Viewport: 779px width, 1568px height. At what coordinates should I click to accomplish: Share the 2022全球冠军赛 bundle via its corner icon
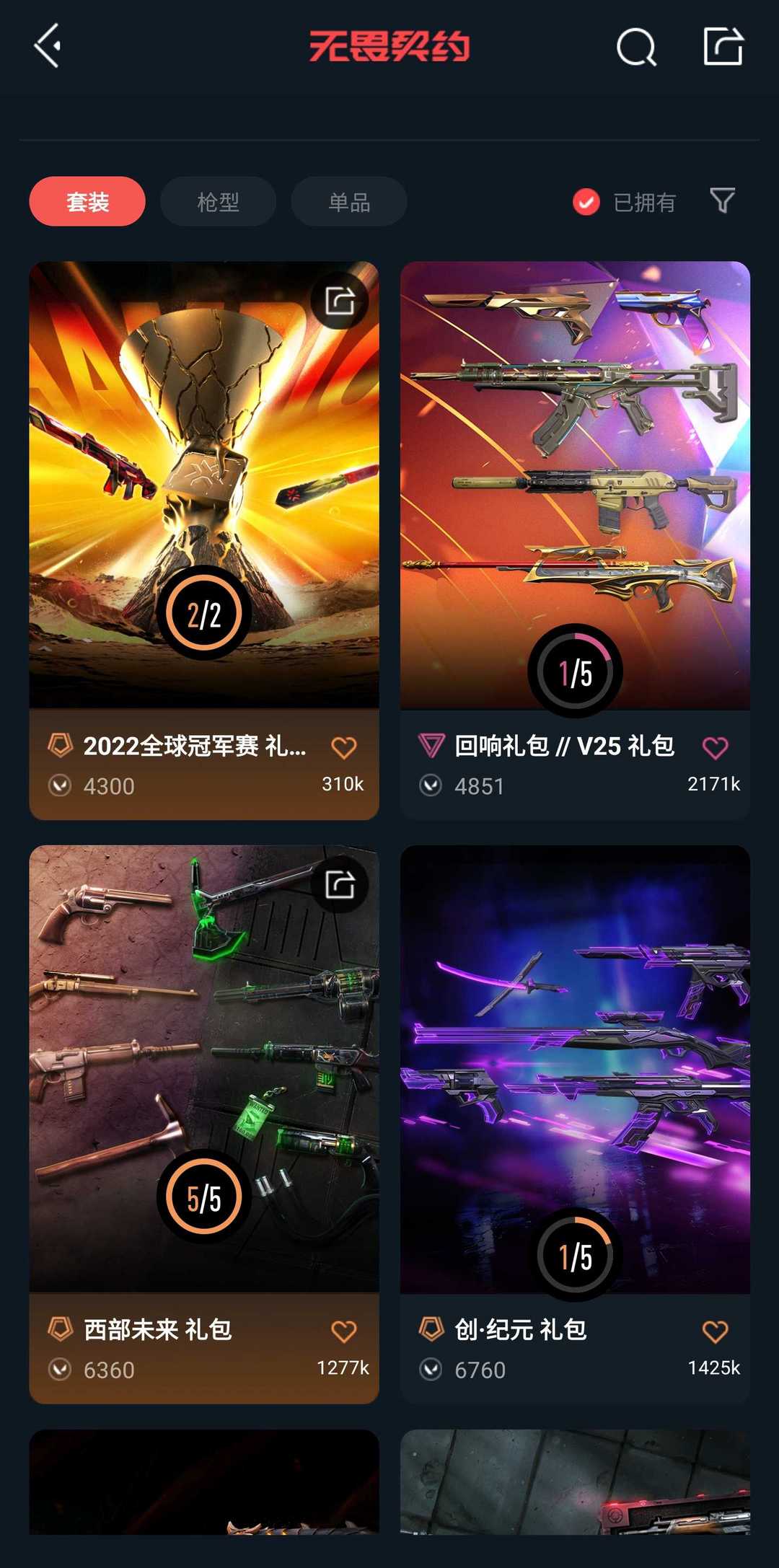pyautogui.click(x=340, y=301)
